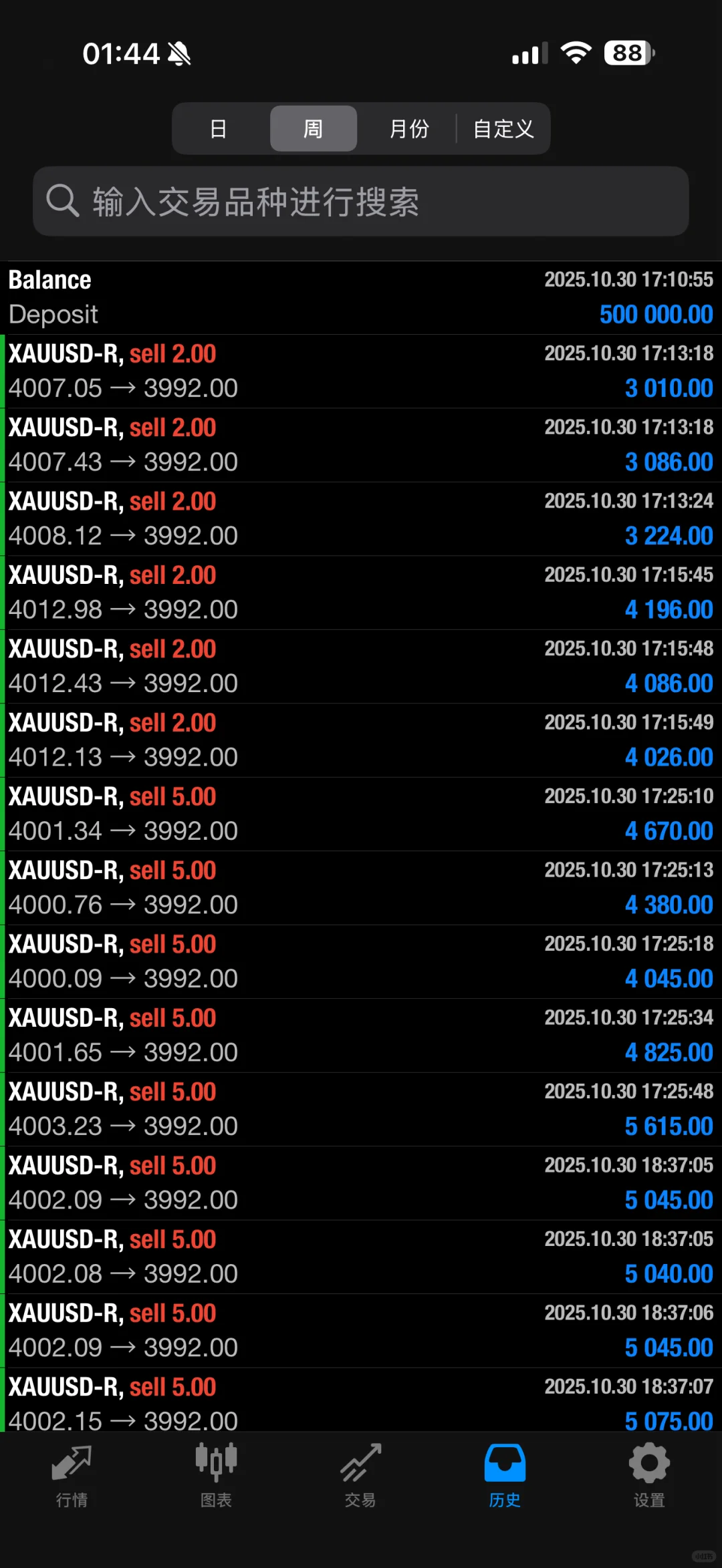Viewport: 722px width, 1568px height.
Task: Switch to the 日 period filter
Action: coord(219,128)
